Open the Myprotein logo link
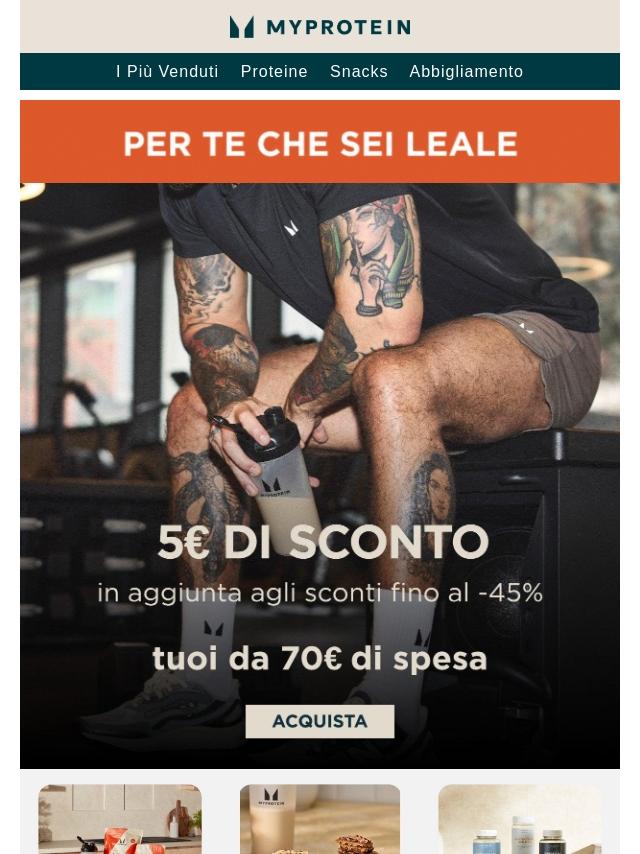640x854 pixels. coord(320,27)
